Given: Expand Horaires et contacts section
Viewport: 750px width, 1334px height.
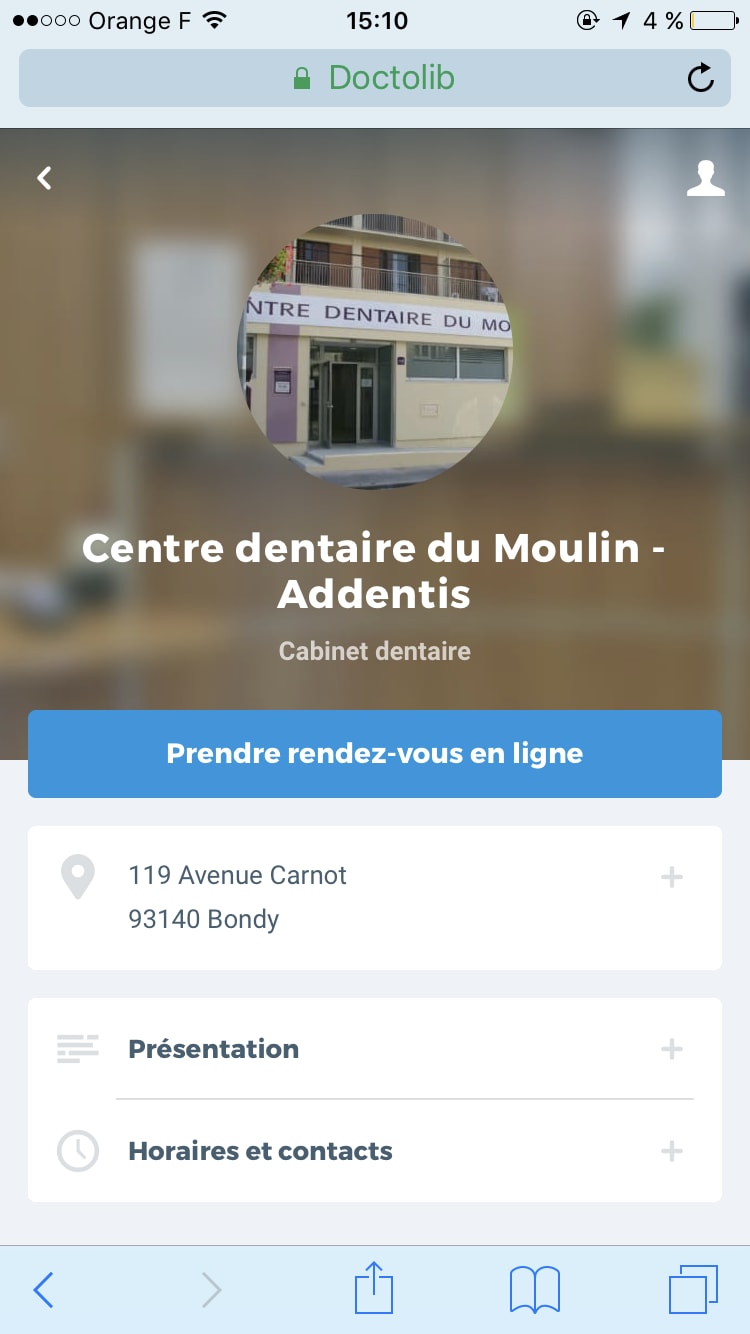Looking at the screenshot, I should [x=671, y=1151].
